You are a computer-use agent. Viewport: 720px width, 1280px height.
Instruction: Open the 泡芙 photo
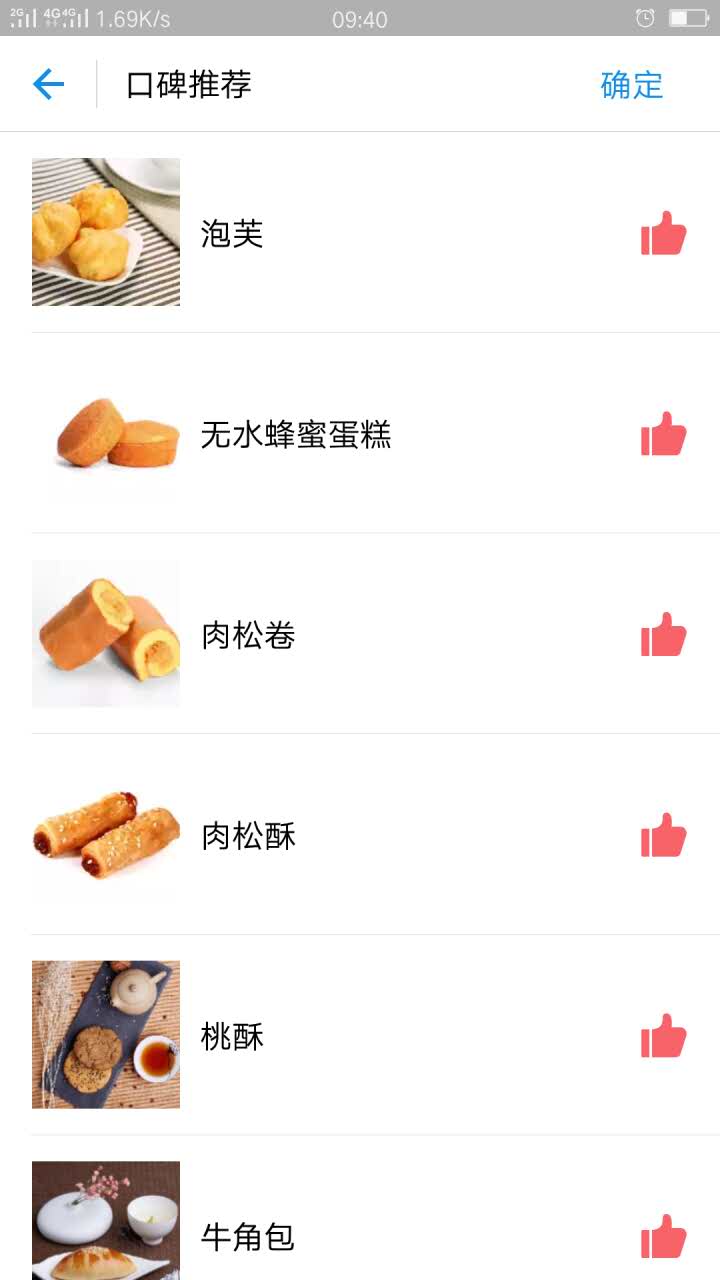pos(106,232)
